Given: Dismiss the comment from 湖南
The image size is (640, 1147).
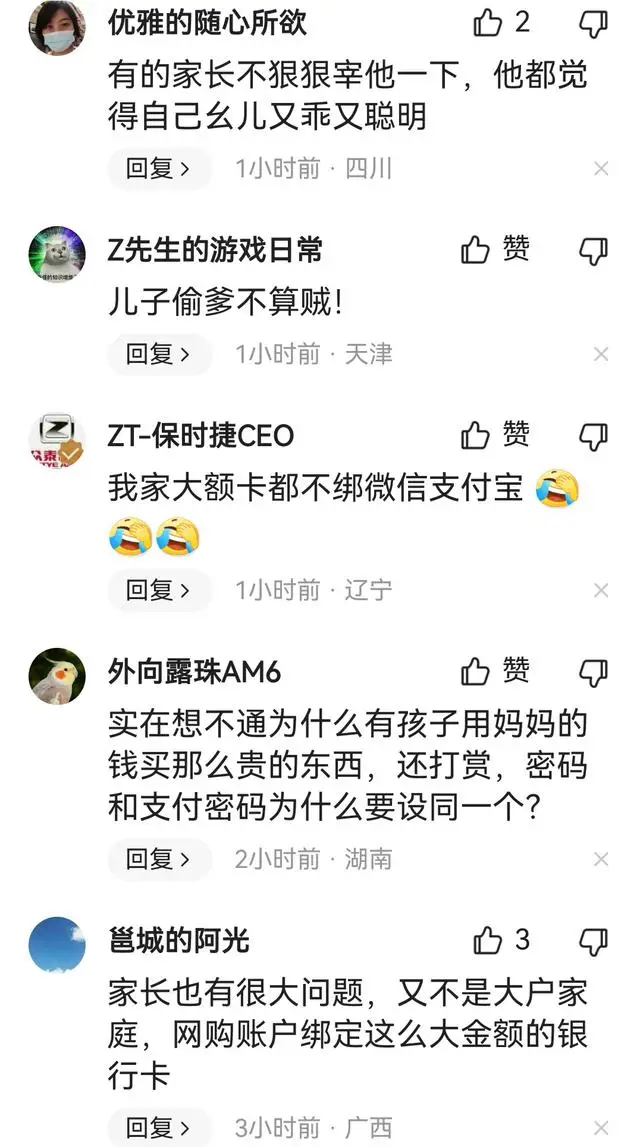Looking at the screenshot, I should (x=601, y=860).
